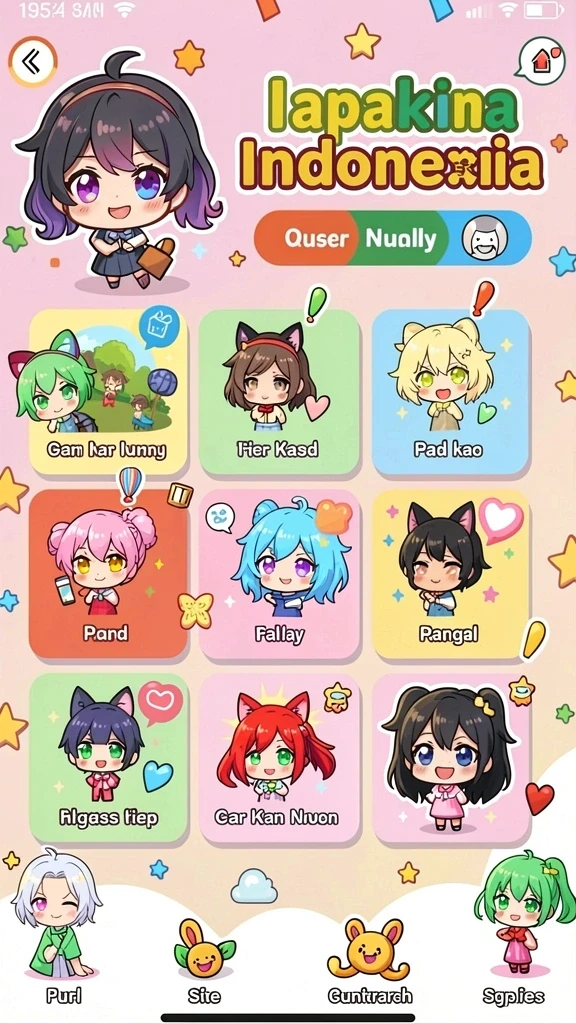576x1024 pixels.
Task: Switch to the Nually segment
Action: (400, 238)
